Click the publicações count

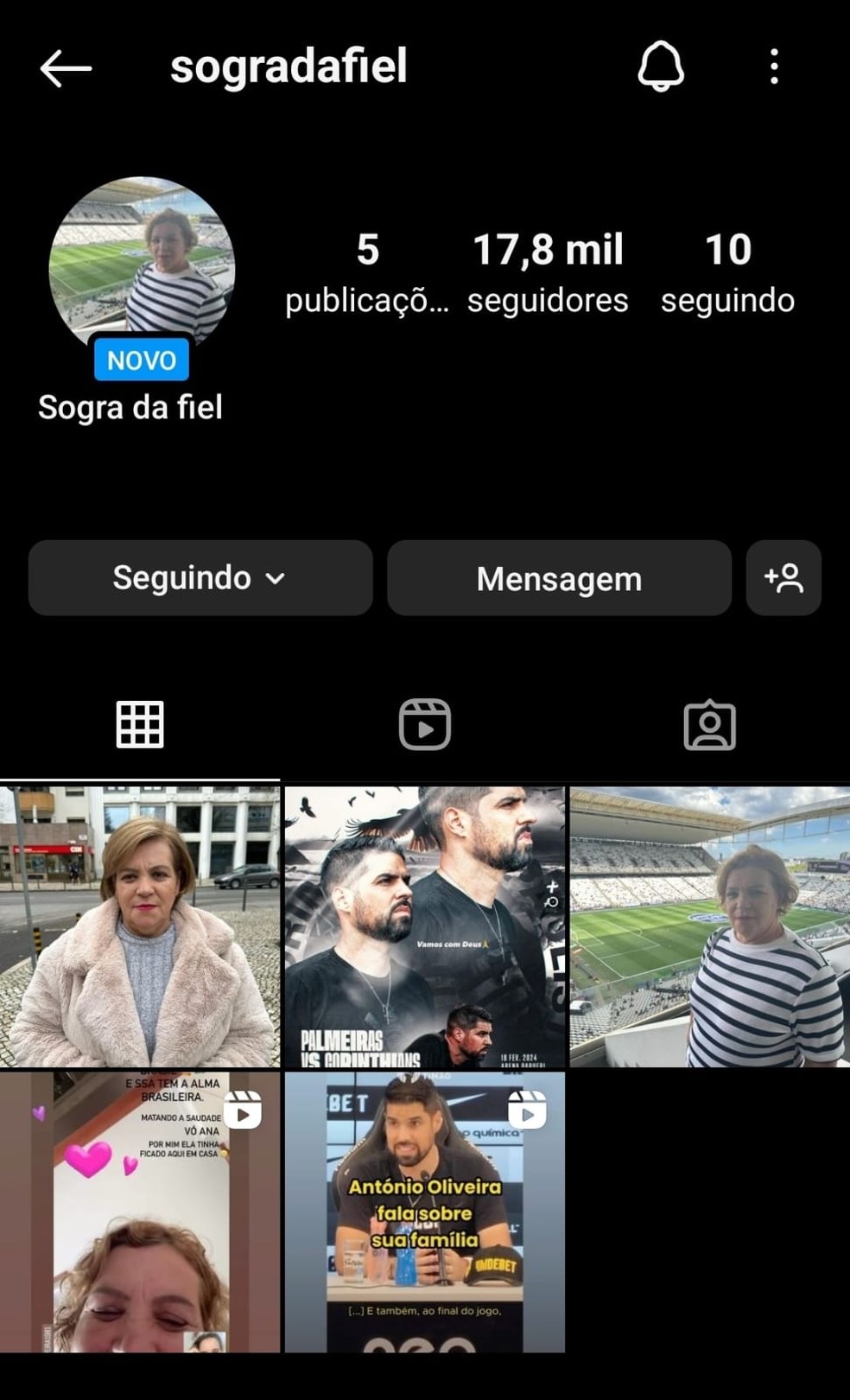click(368, 272)
